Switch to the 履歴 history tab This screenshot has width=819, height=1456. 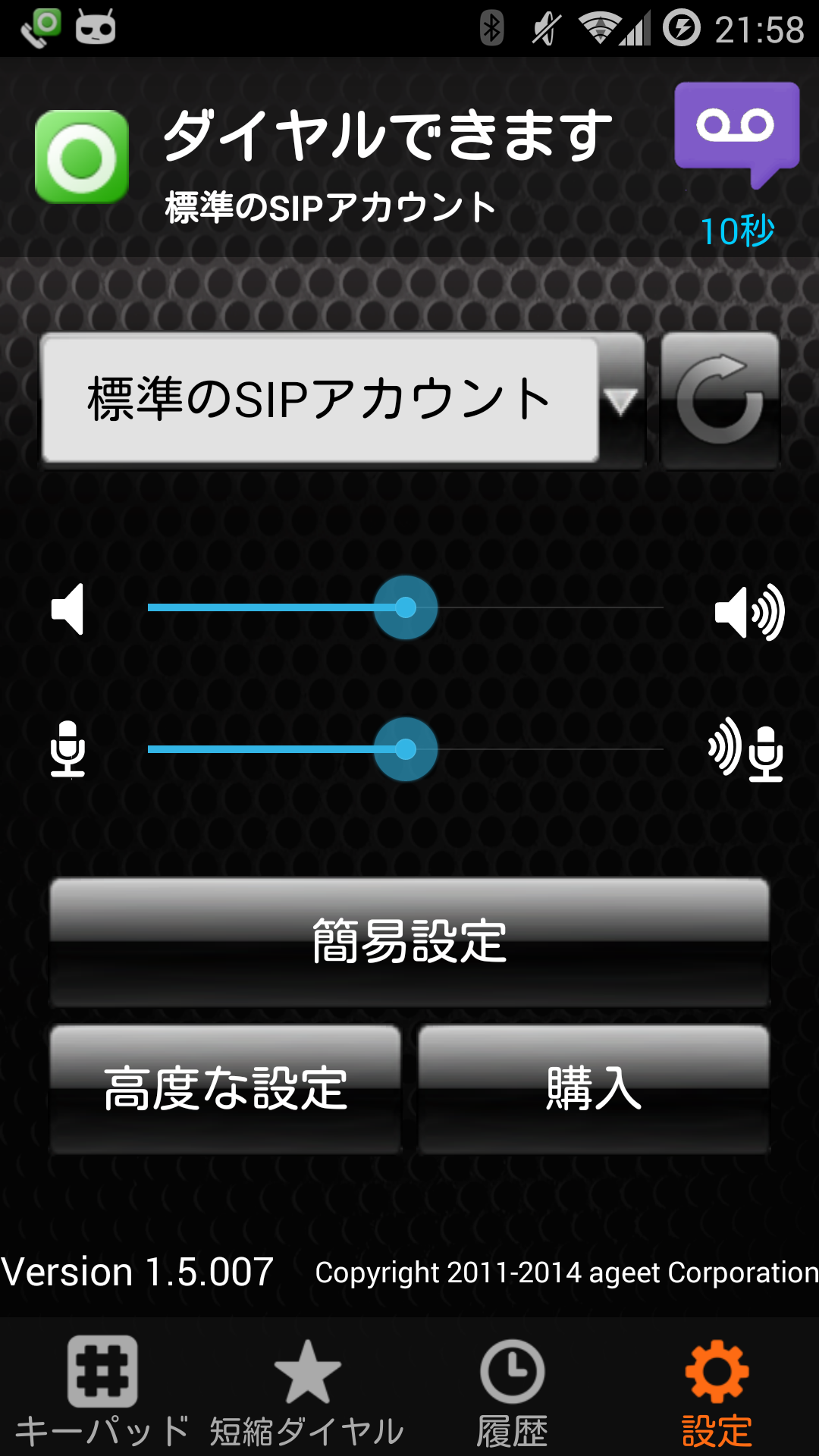click(512, 1392)
